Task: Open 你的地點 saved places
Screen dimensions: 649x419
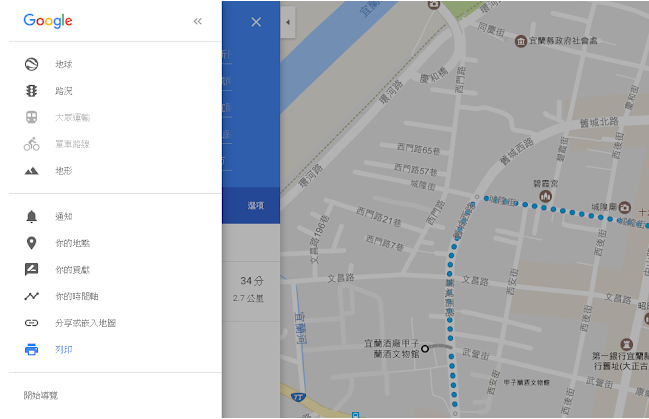Action: tap(71, 243)
